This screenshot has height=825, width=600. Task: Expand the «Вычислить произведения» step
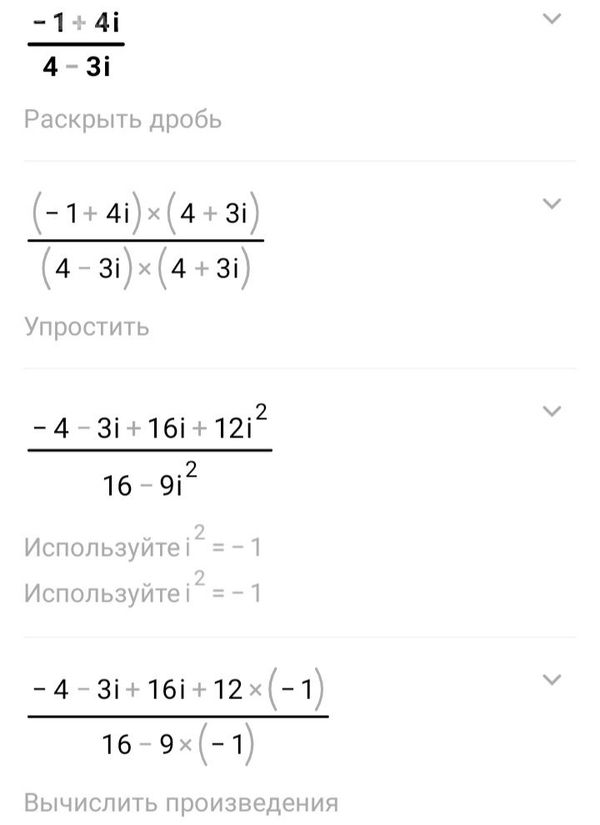tap(551, 681)
